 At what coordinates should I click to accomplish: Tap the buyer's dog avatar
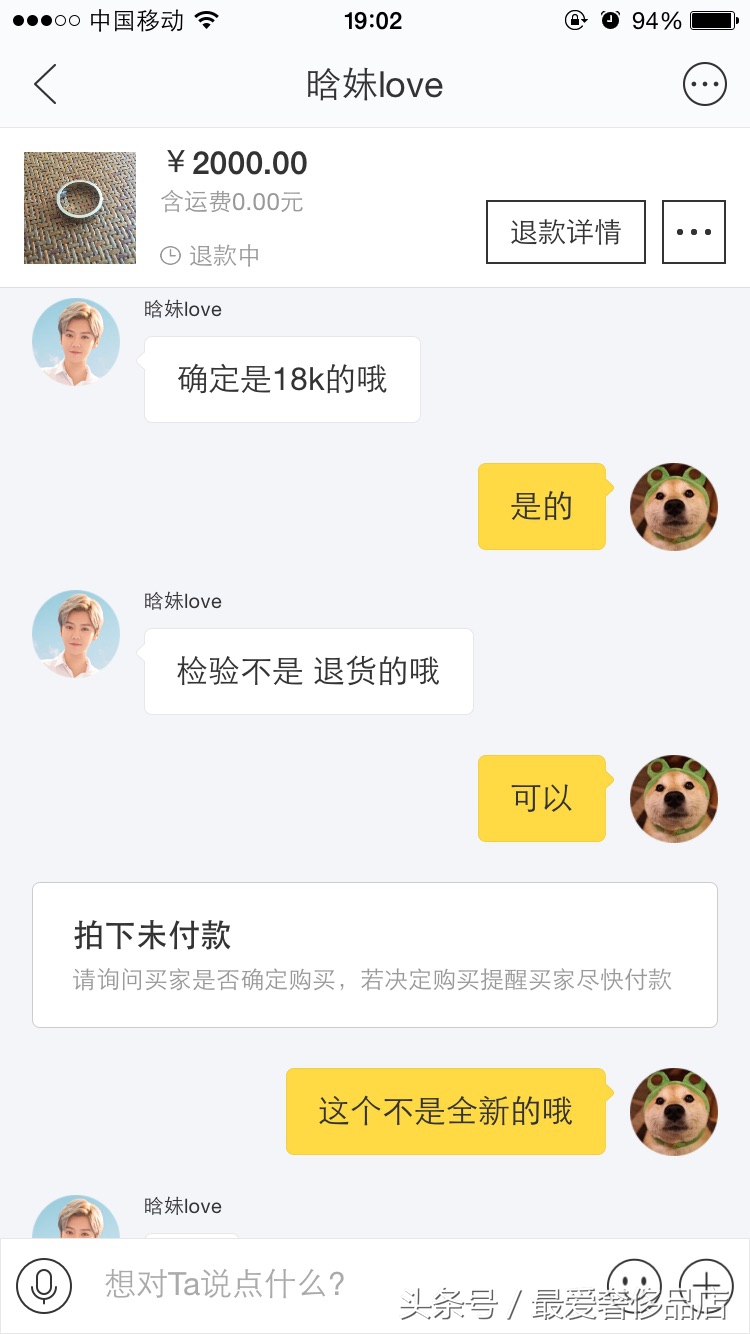(673, 507)
